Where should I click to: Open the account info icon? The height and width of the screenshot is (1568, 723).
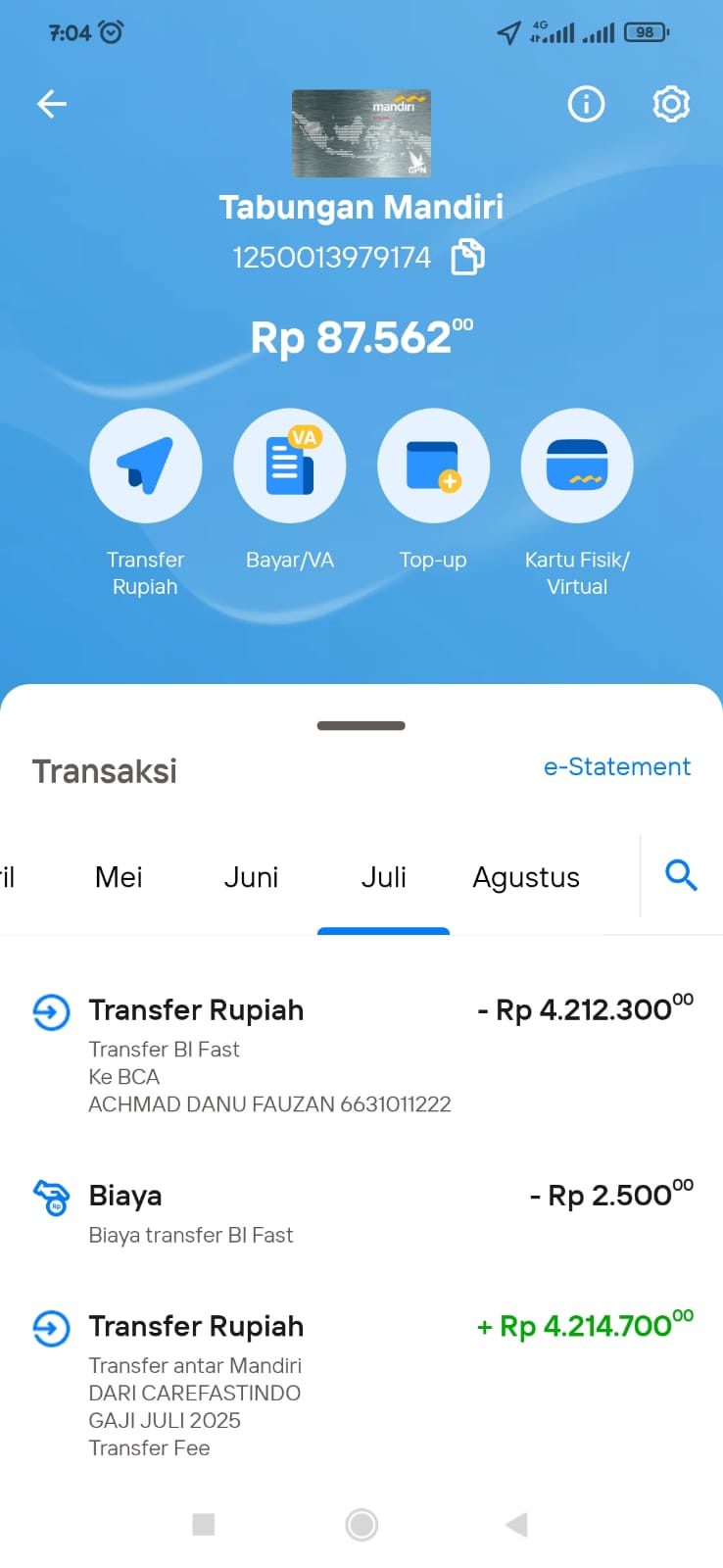[x=586, y=104]
